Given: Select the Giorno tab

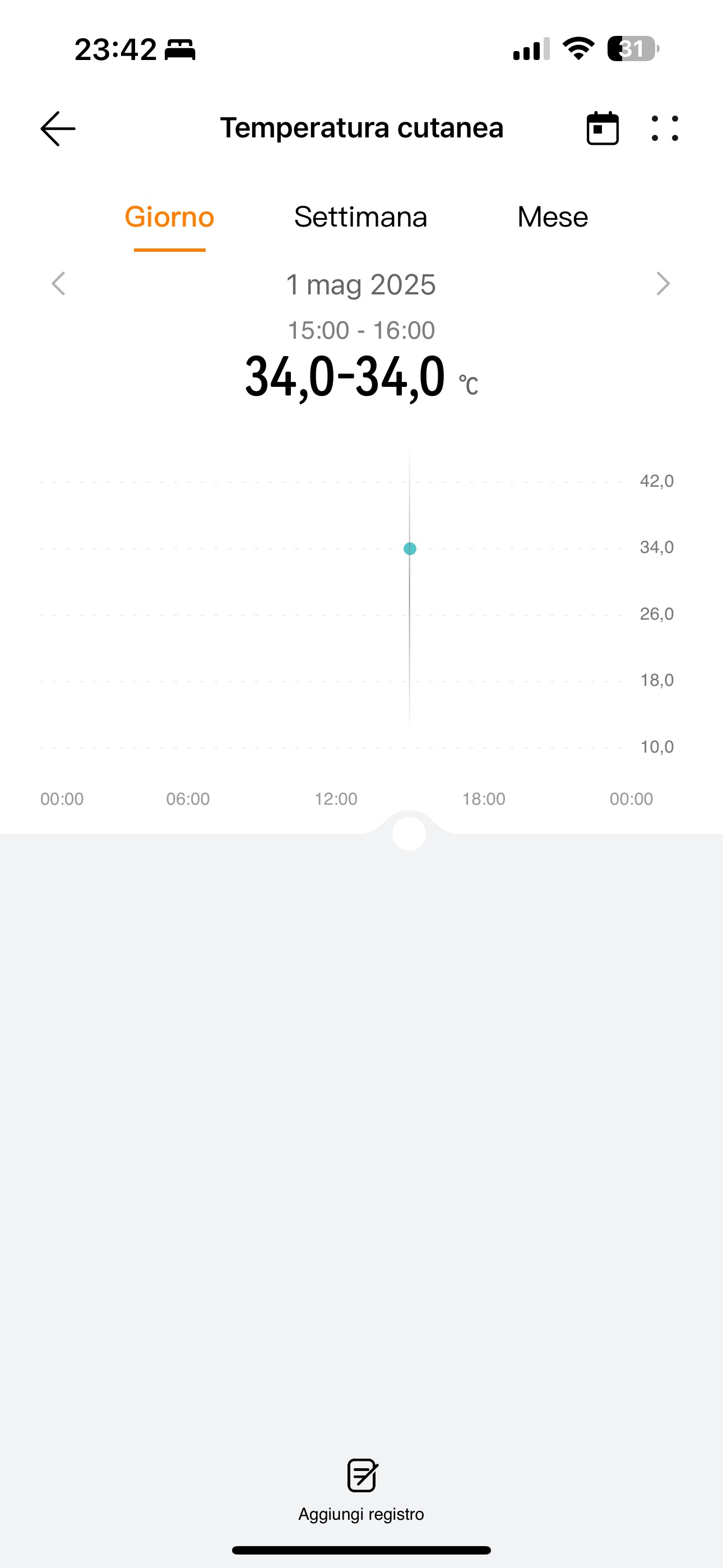Looking at the screenshot, I should coord(169,217).
